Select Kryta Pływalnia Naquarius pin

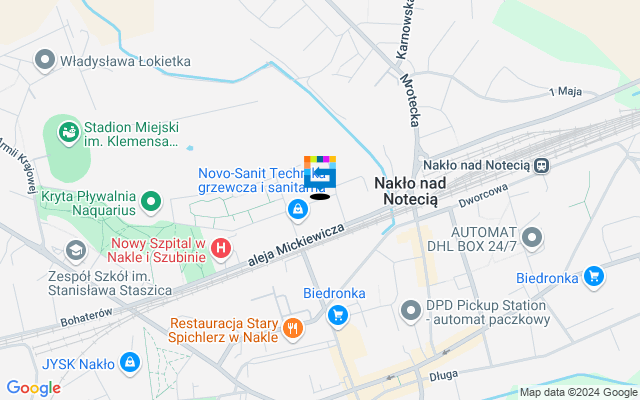[151, 203]
